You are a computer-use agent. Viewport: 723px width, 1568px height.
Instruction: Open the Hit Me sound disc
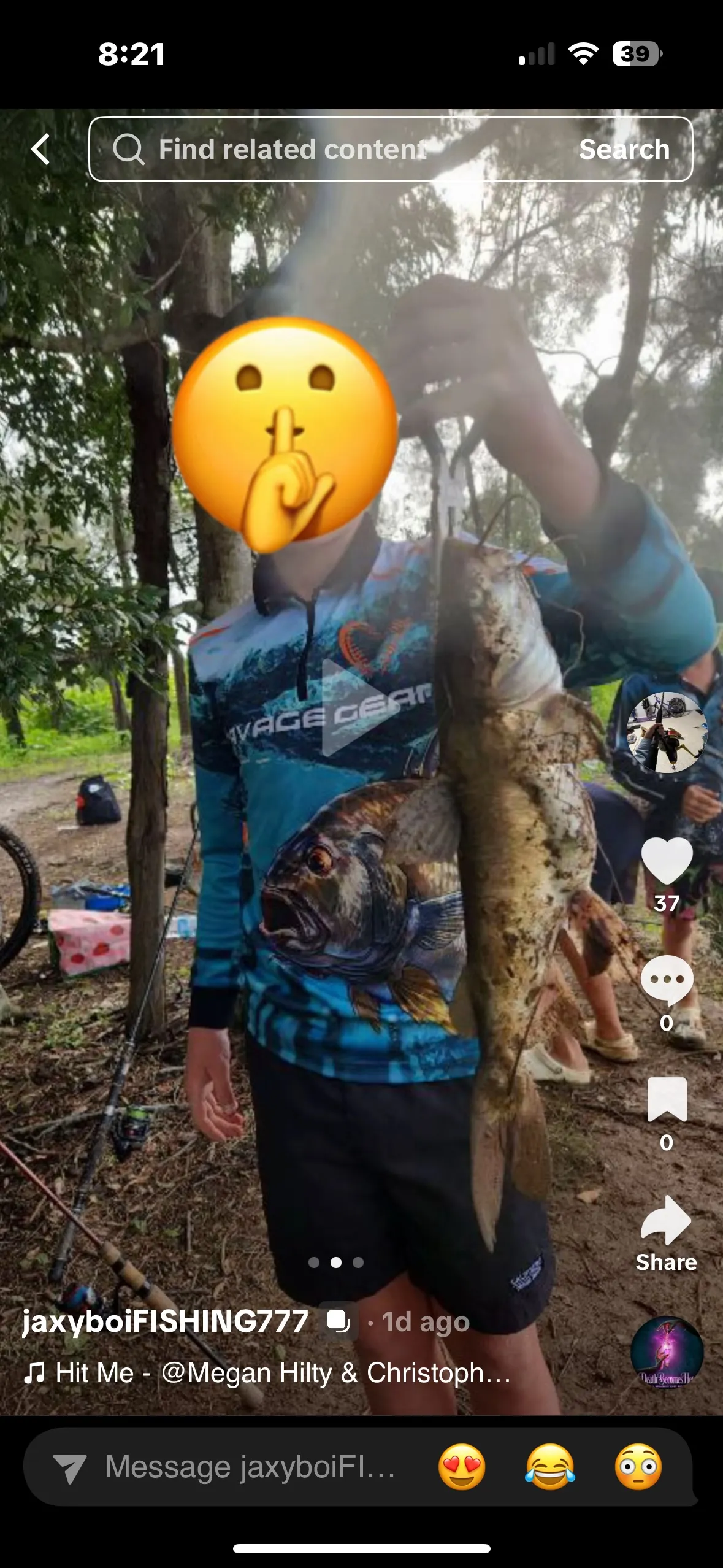click(x=667, y=1351)
